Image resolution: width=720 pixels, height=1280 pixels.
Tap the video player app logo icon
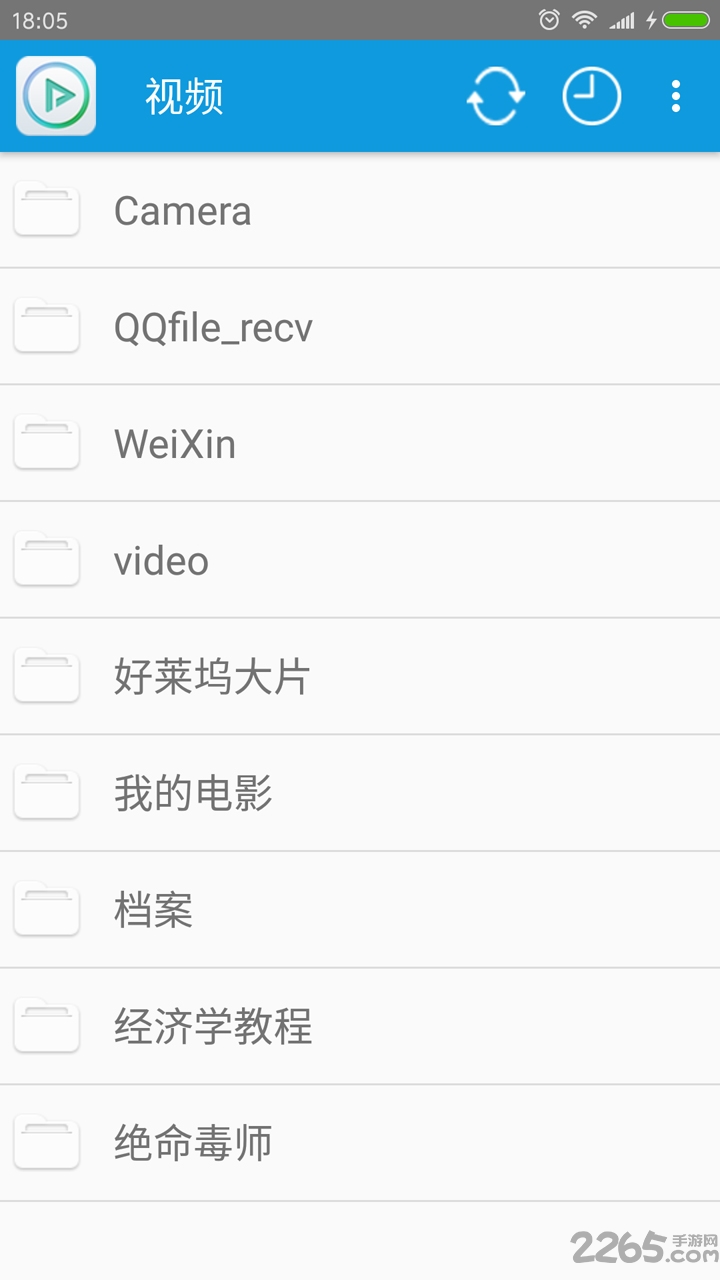tap(55, 96)
